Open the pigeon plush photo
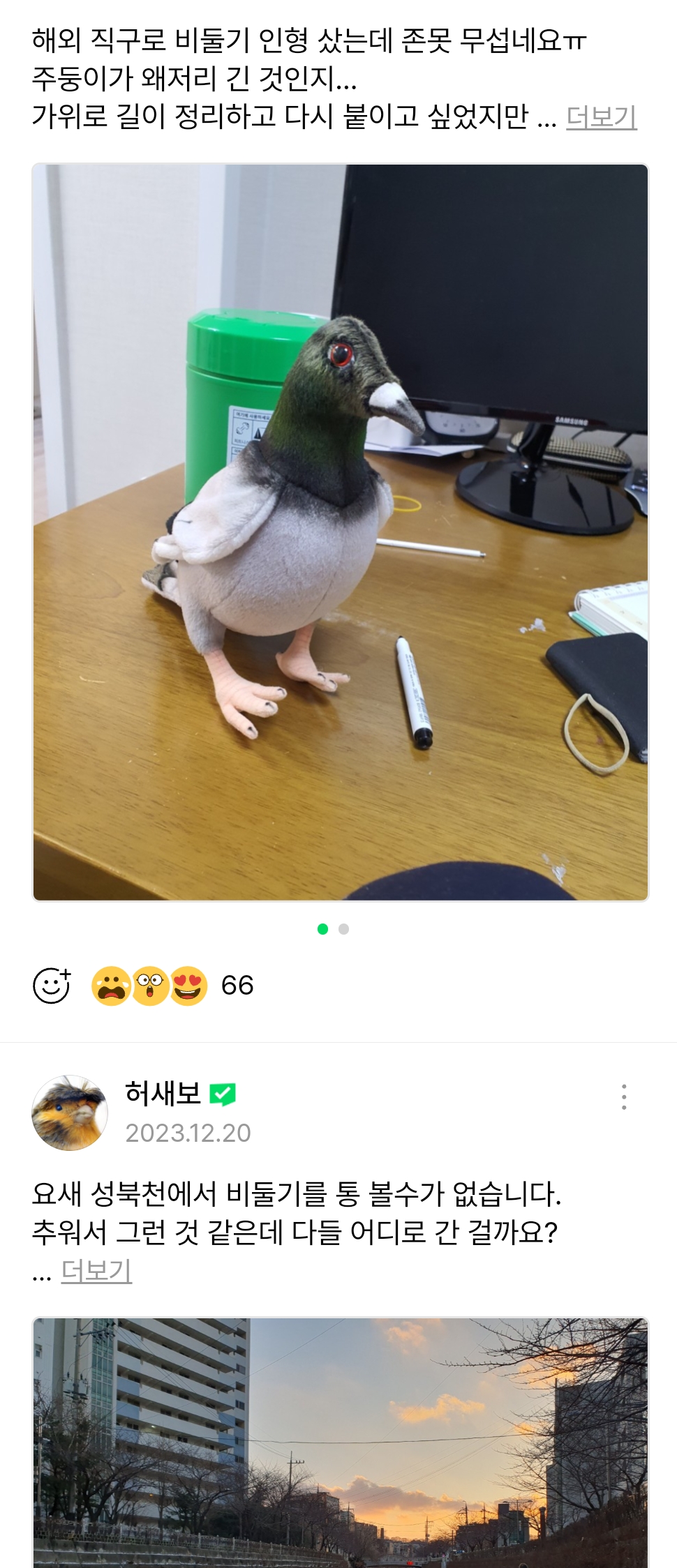This screenshot has height=1568, width=677. point(341,532)
